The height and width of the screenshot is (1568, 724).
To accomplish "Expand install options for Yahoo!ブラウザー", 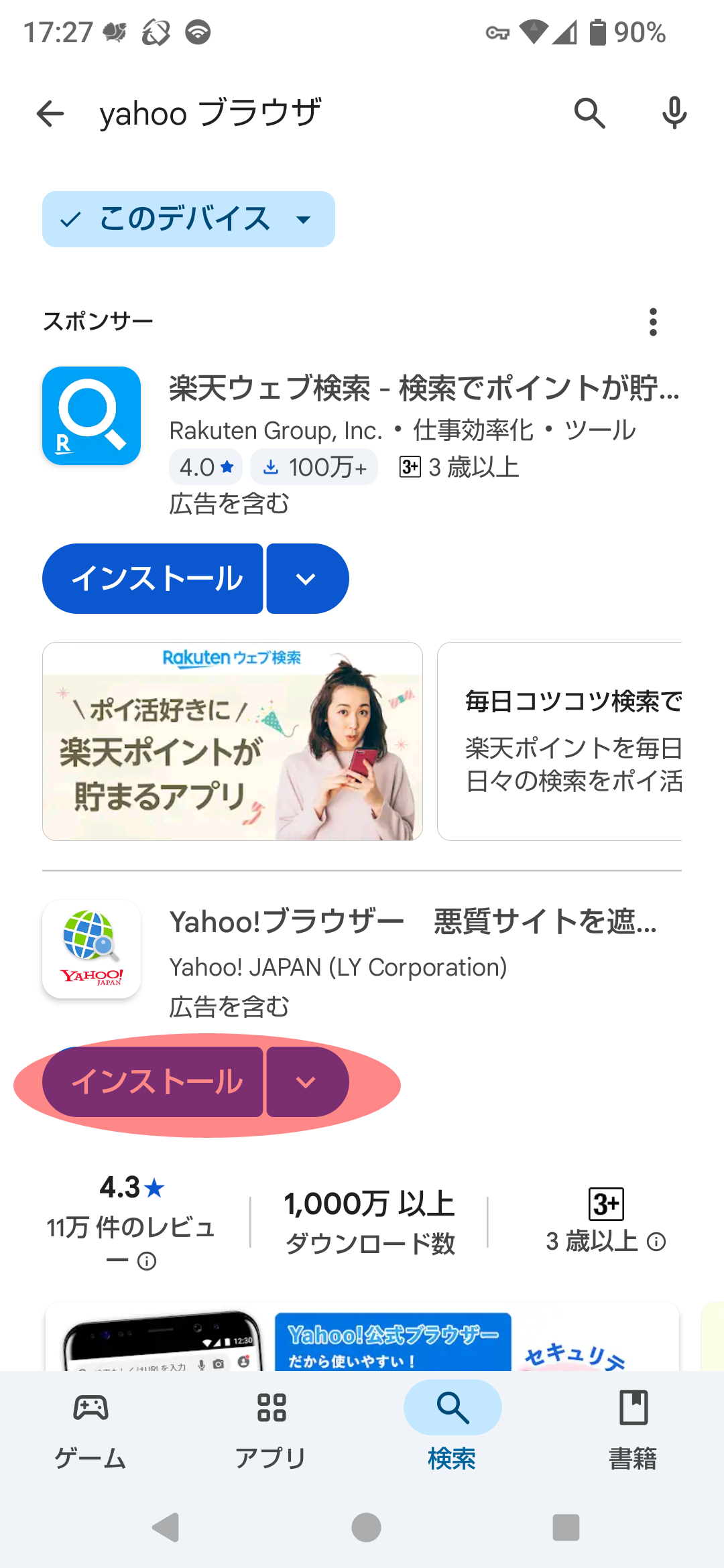I will point(306,1082).
